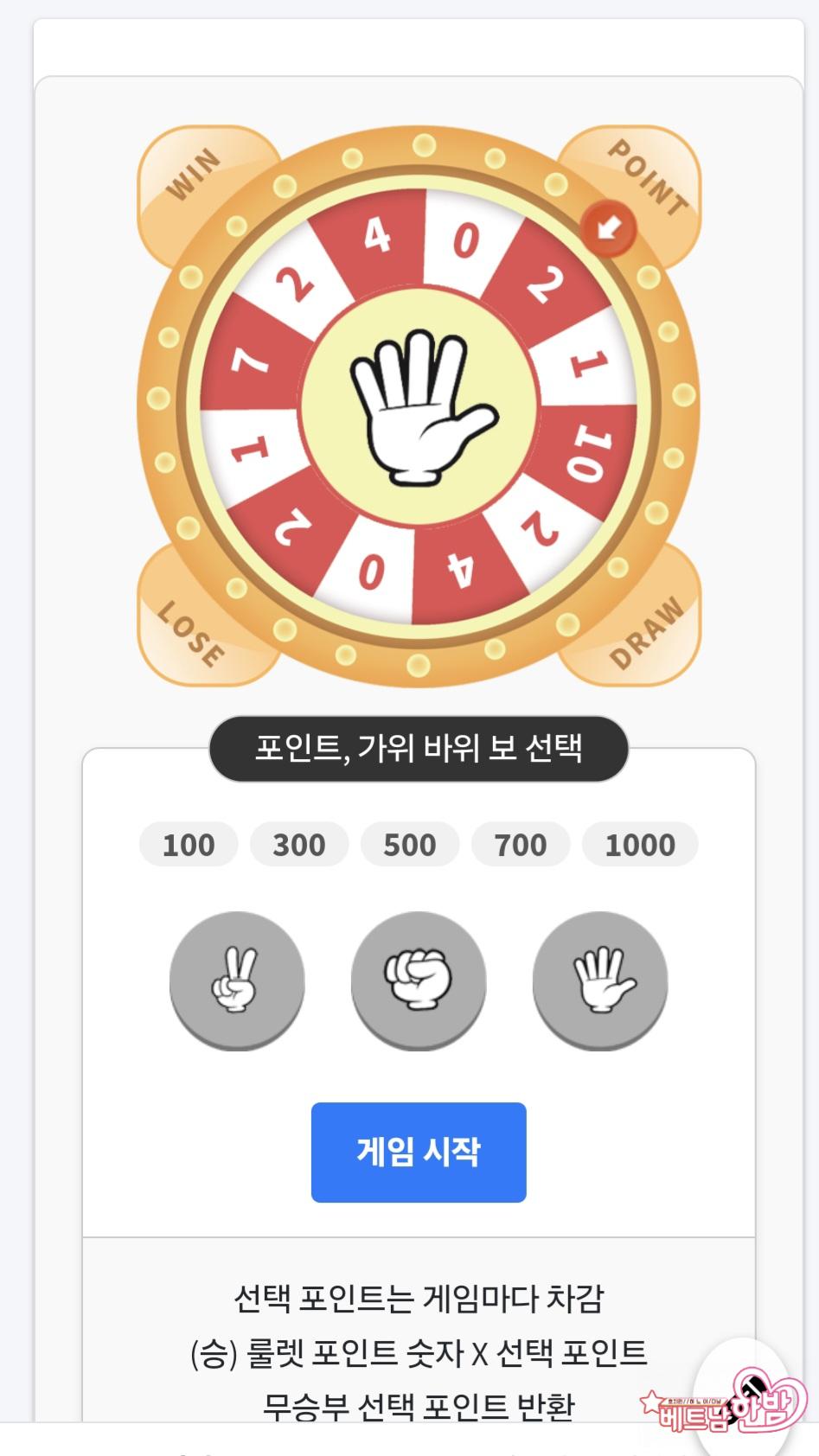This screenshot has height=1456, width=819.
Task: Tap the 게임 시작 button
Action: pos(419,1152)
